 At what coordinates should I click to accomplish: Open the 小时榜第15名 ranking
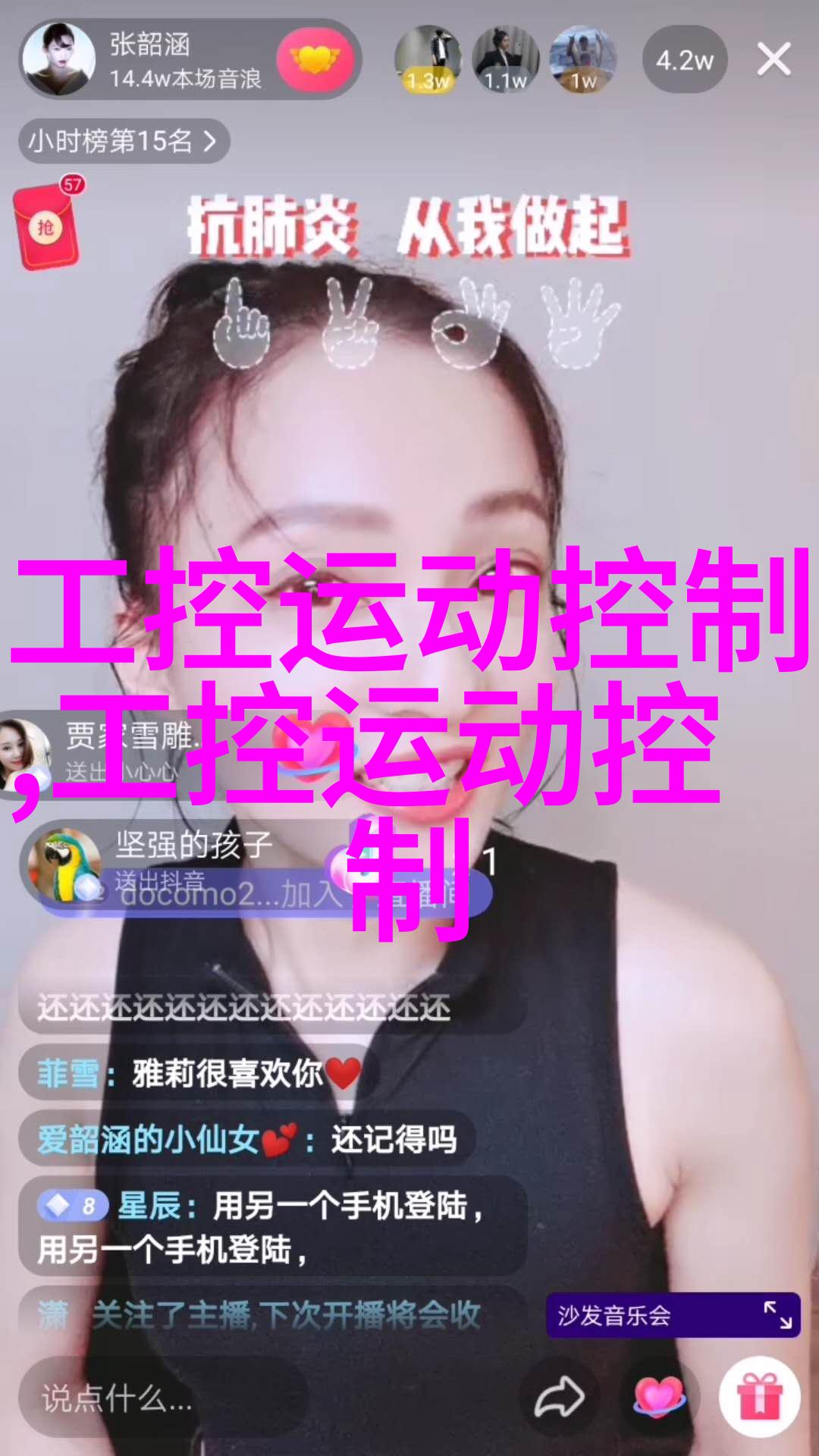[x=124, y=141]
